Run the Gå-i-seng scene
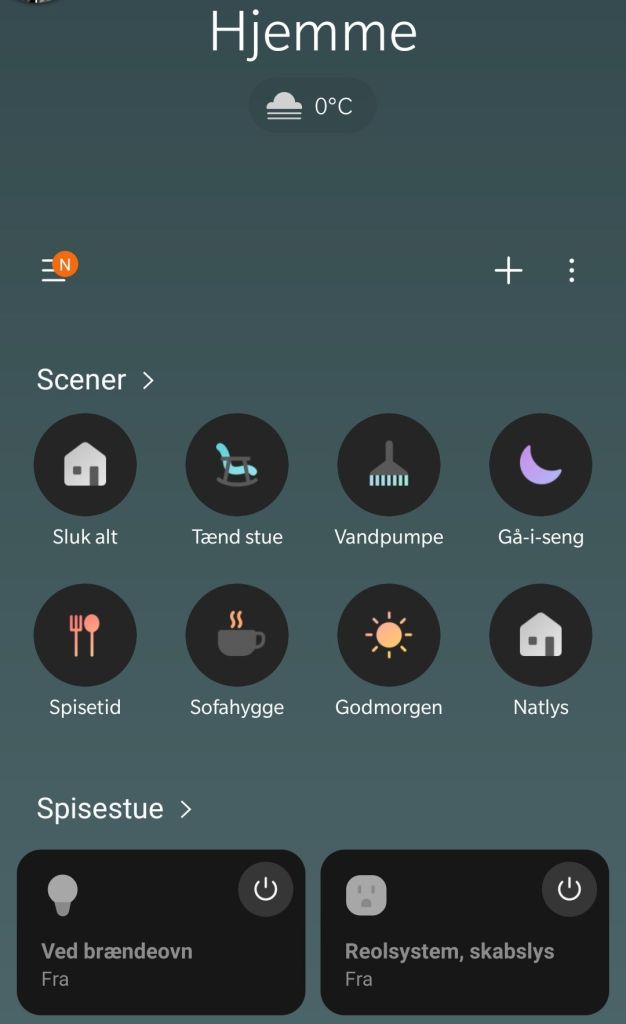Screen dimensions: 626x1024 [x=541, y=465]
